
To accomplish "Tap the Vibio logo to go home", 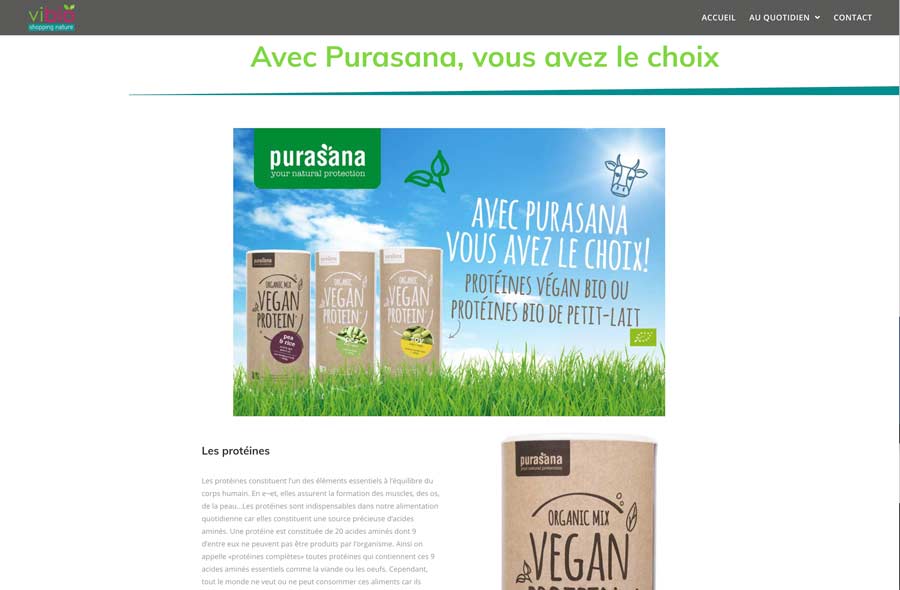I will 52,16.
